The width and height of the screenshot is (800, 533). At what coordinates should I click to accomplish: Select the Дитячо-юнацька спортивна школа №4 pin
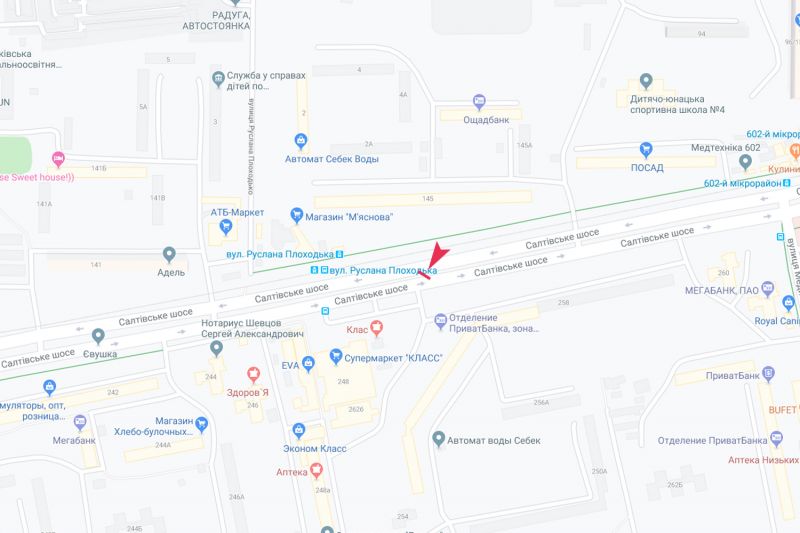click(x=645, y=81)
